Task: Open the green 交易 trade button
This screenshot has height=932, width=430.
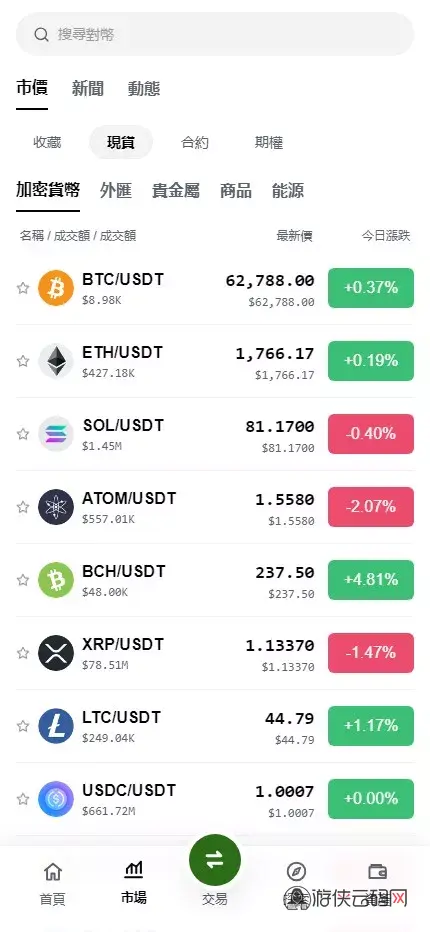Action: point(215,860)
